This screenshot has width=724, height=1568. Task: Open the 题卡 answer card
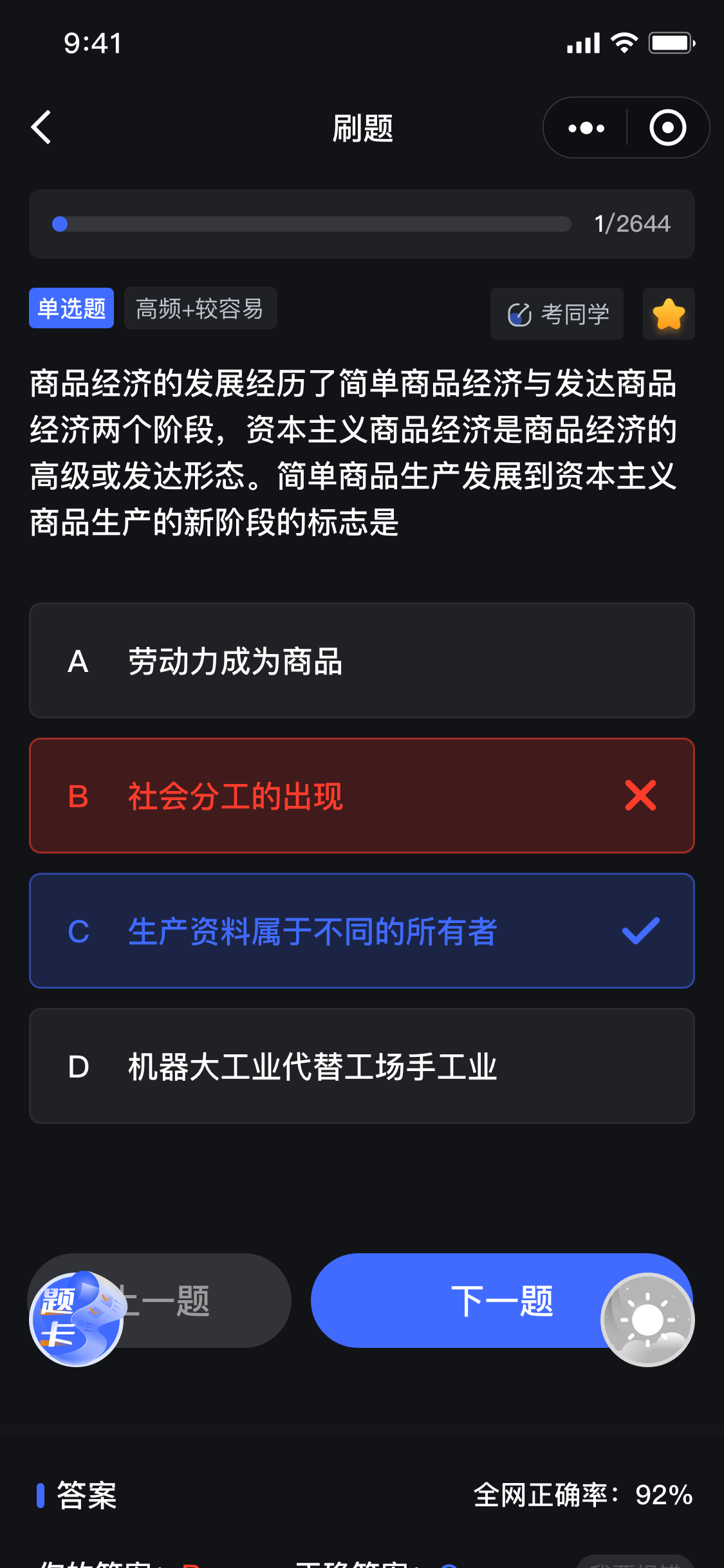click(76, 1318)
